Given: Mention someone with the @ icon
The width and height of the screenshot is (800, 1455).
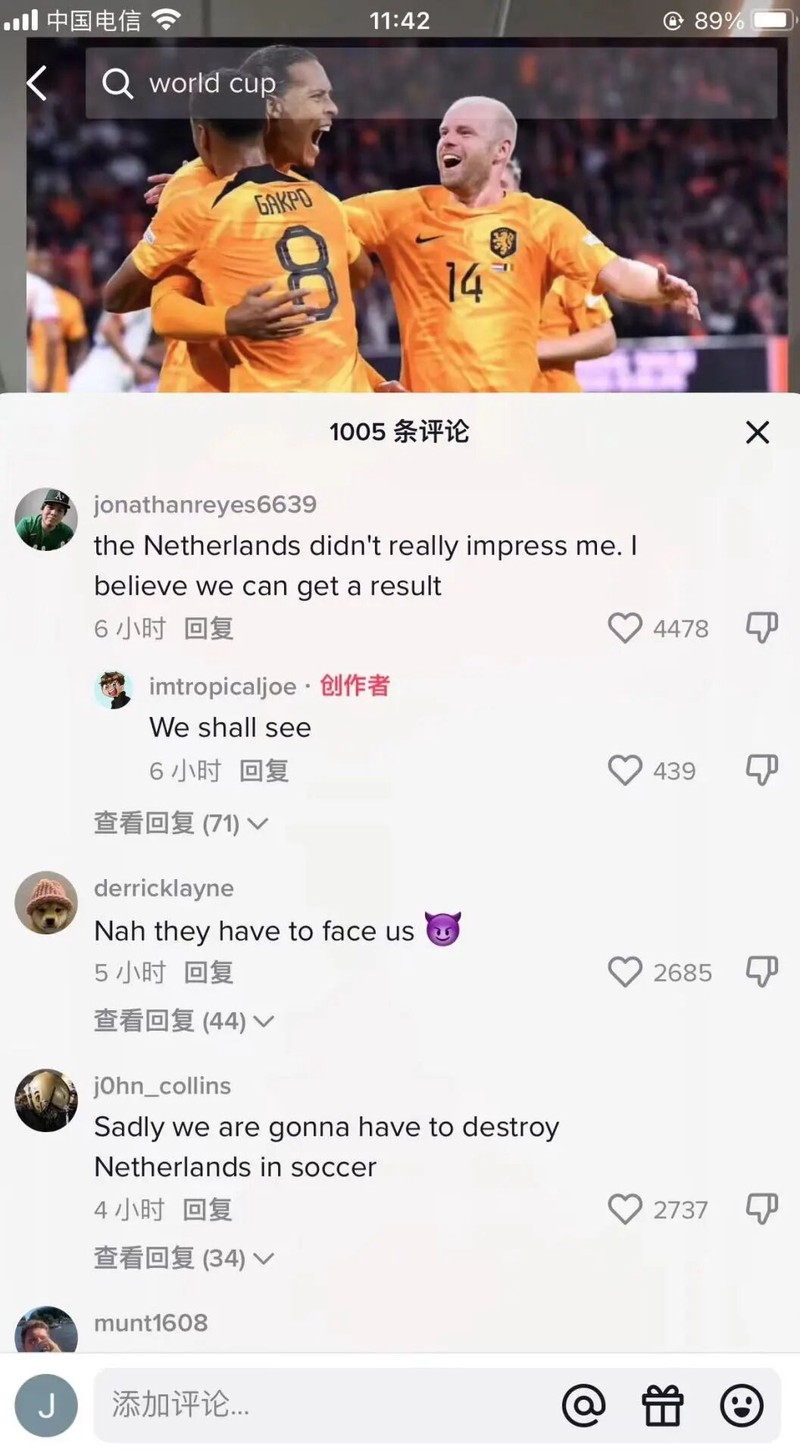Looking at the screenshot, I should click(x=584, y=1405).
